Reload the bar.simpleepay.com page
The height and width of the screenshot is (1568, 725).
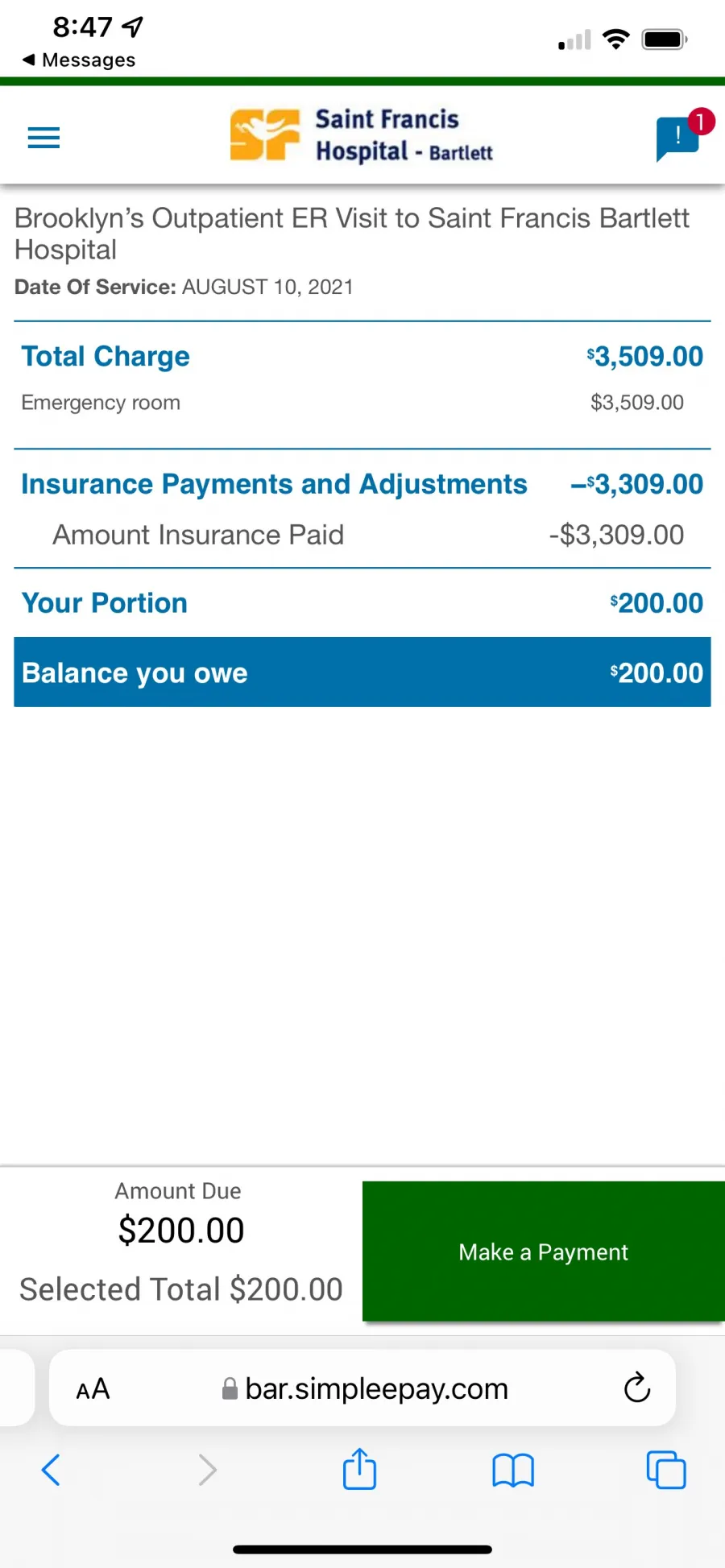tap(636, 1388)
